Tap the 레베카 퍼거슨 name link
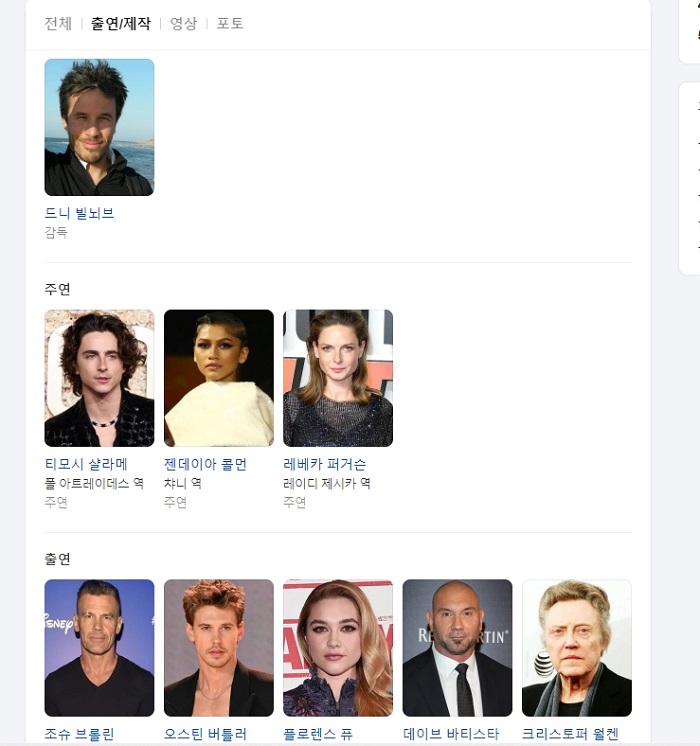This screenshot has height=746, width=700. coord(325,464)
